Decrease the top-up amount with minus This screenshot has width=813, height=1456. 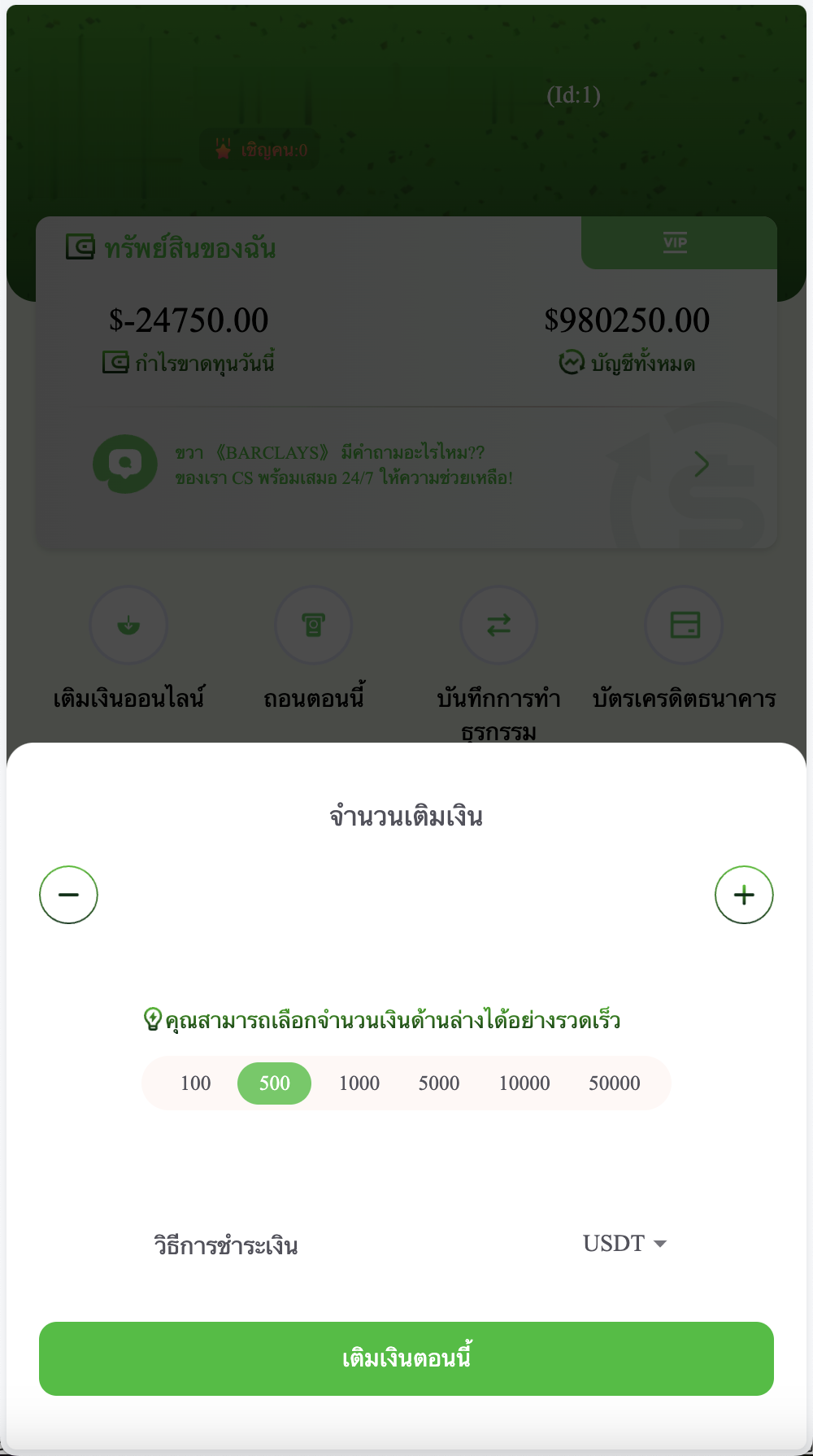[69, 895]
